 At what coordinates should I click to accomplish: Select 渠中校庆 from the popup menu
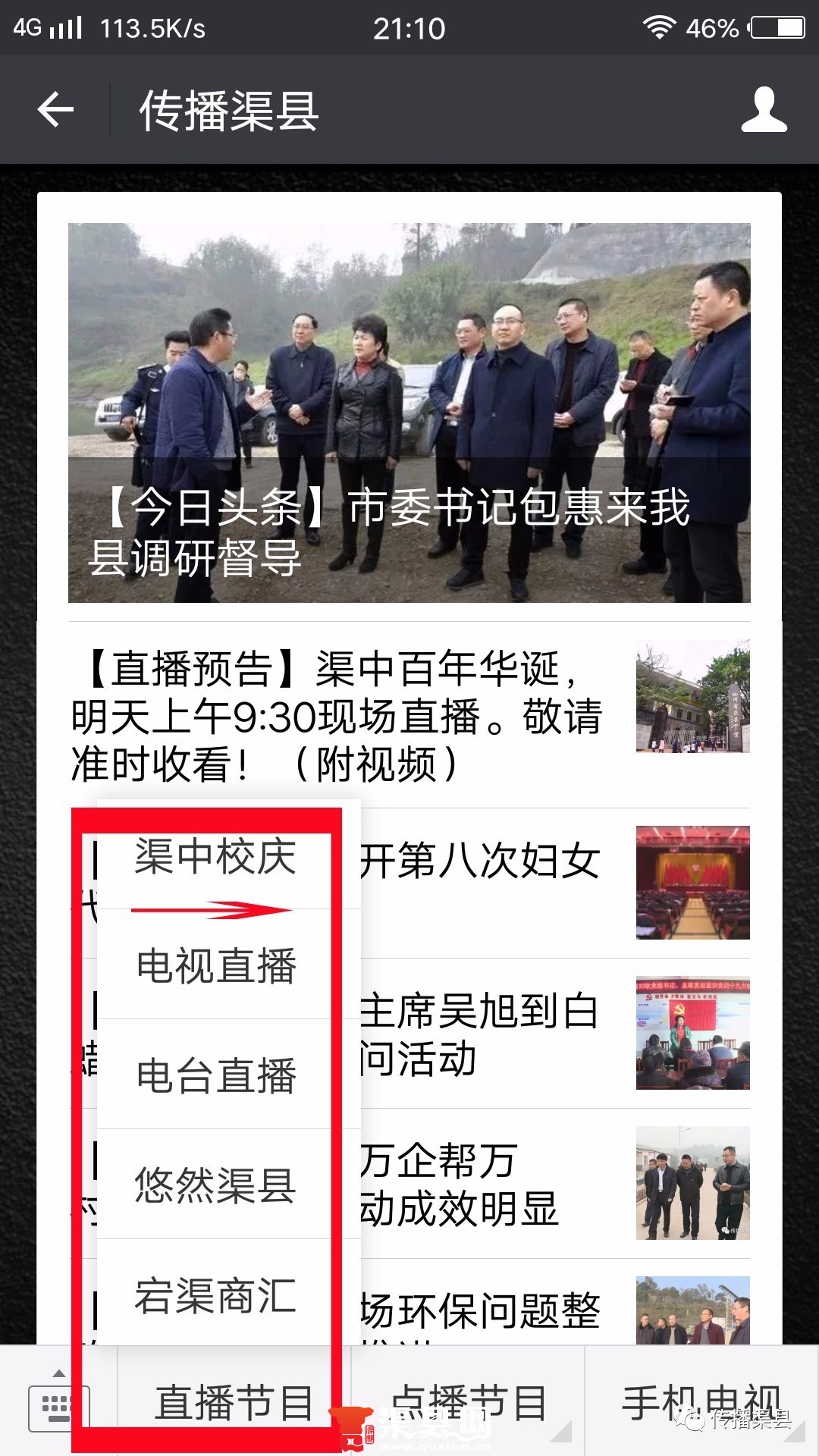[215, 857]
